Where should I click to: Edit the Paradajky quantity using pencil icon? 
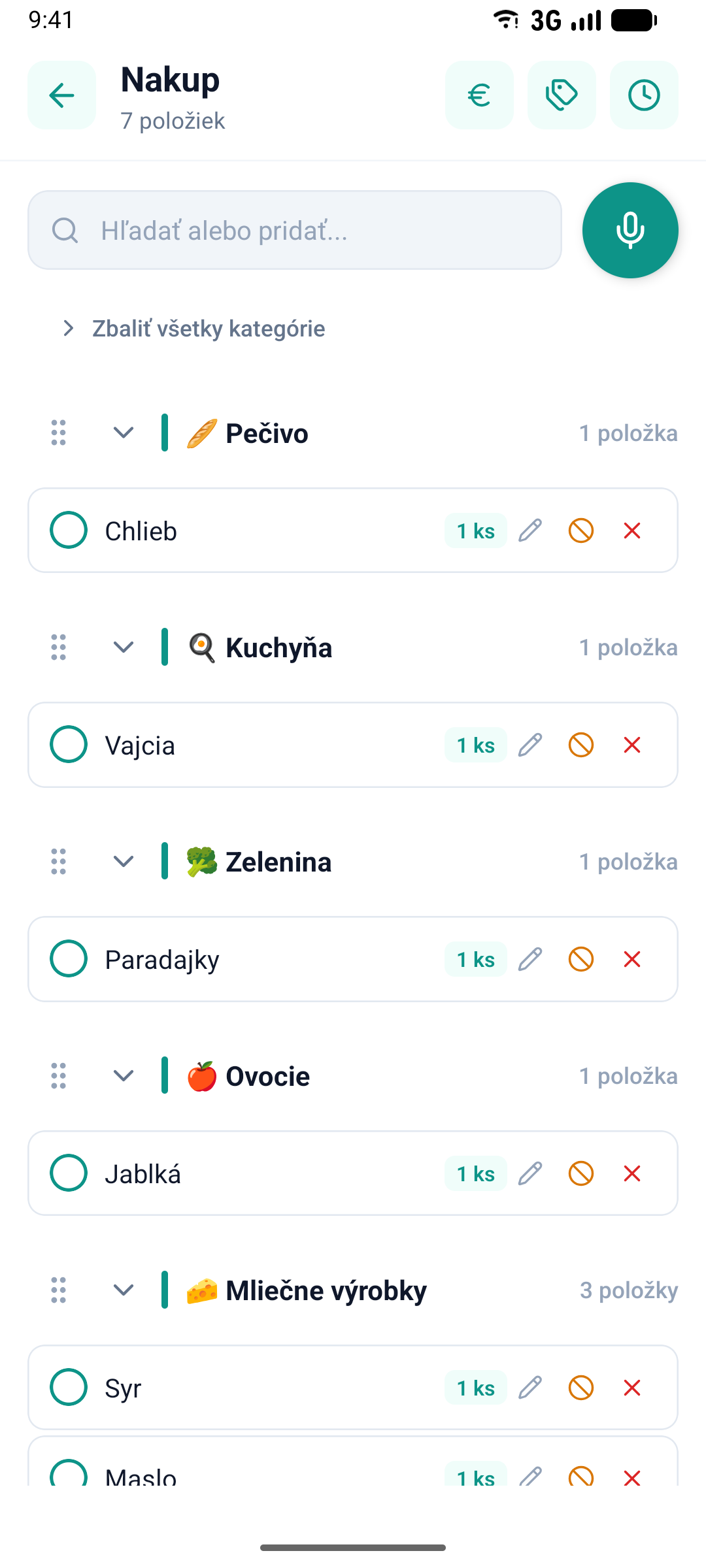pyautogui.click(x=530, y=958)
